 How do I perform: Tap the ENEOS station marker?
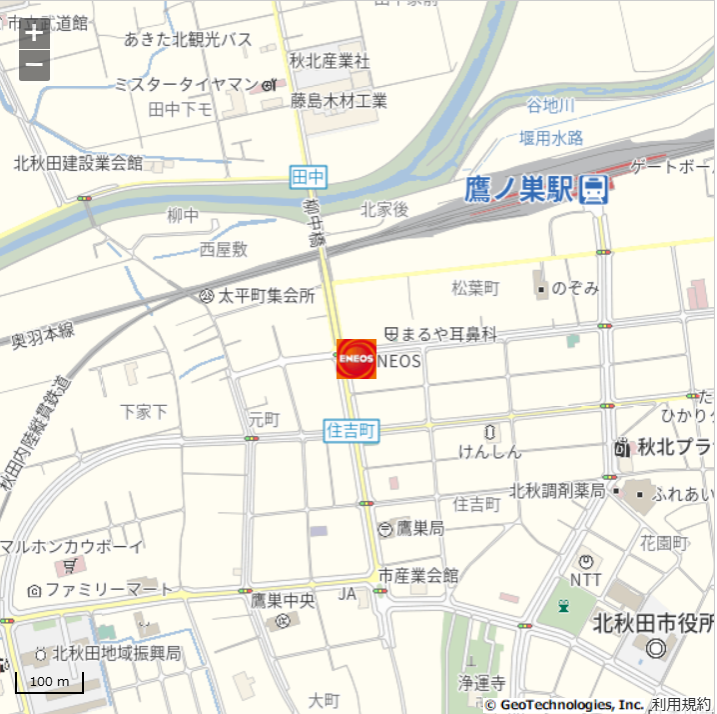click(x=356, y=359)
